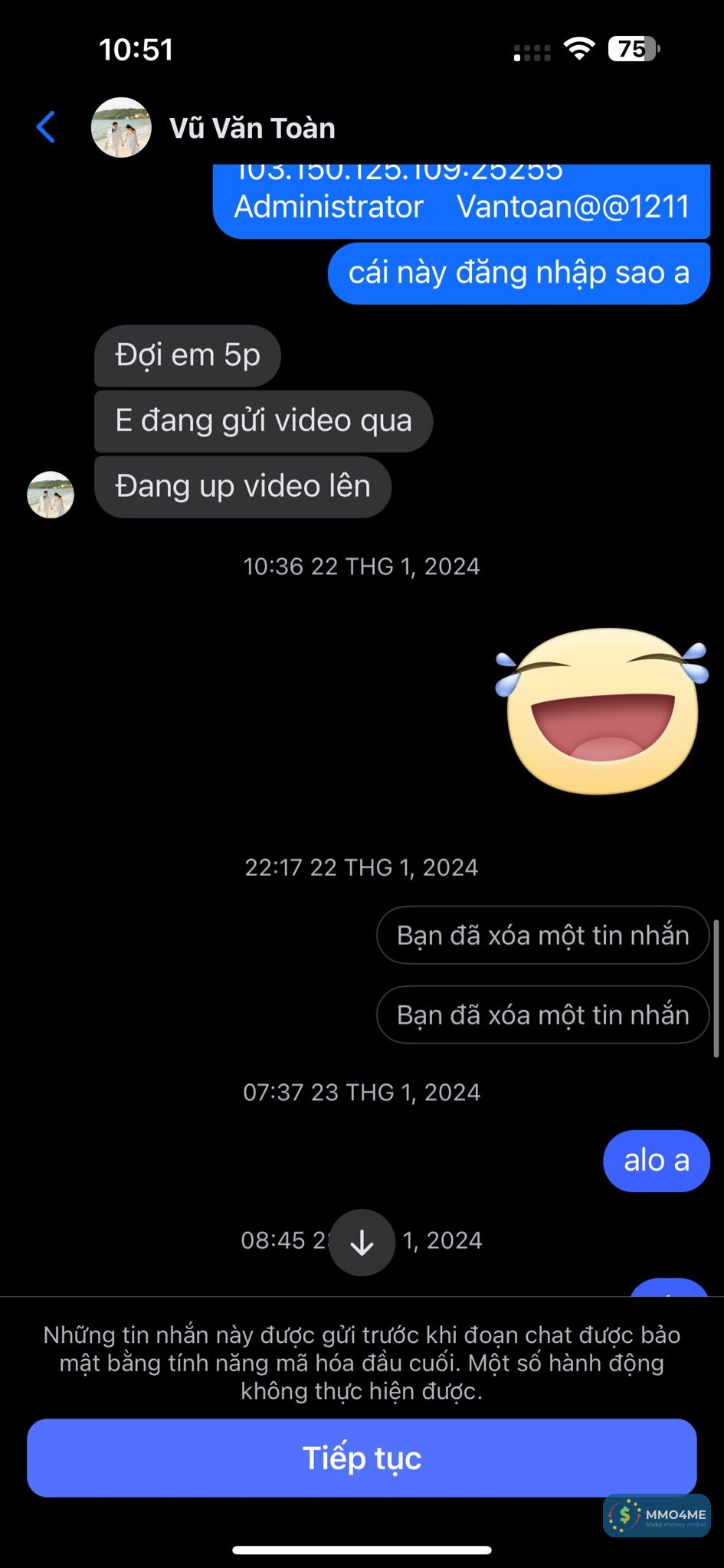Open Vũ Văn Toàn's profile from header
724x1568 pixels.
[x=251, y=128]
